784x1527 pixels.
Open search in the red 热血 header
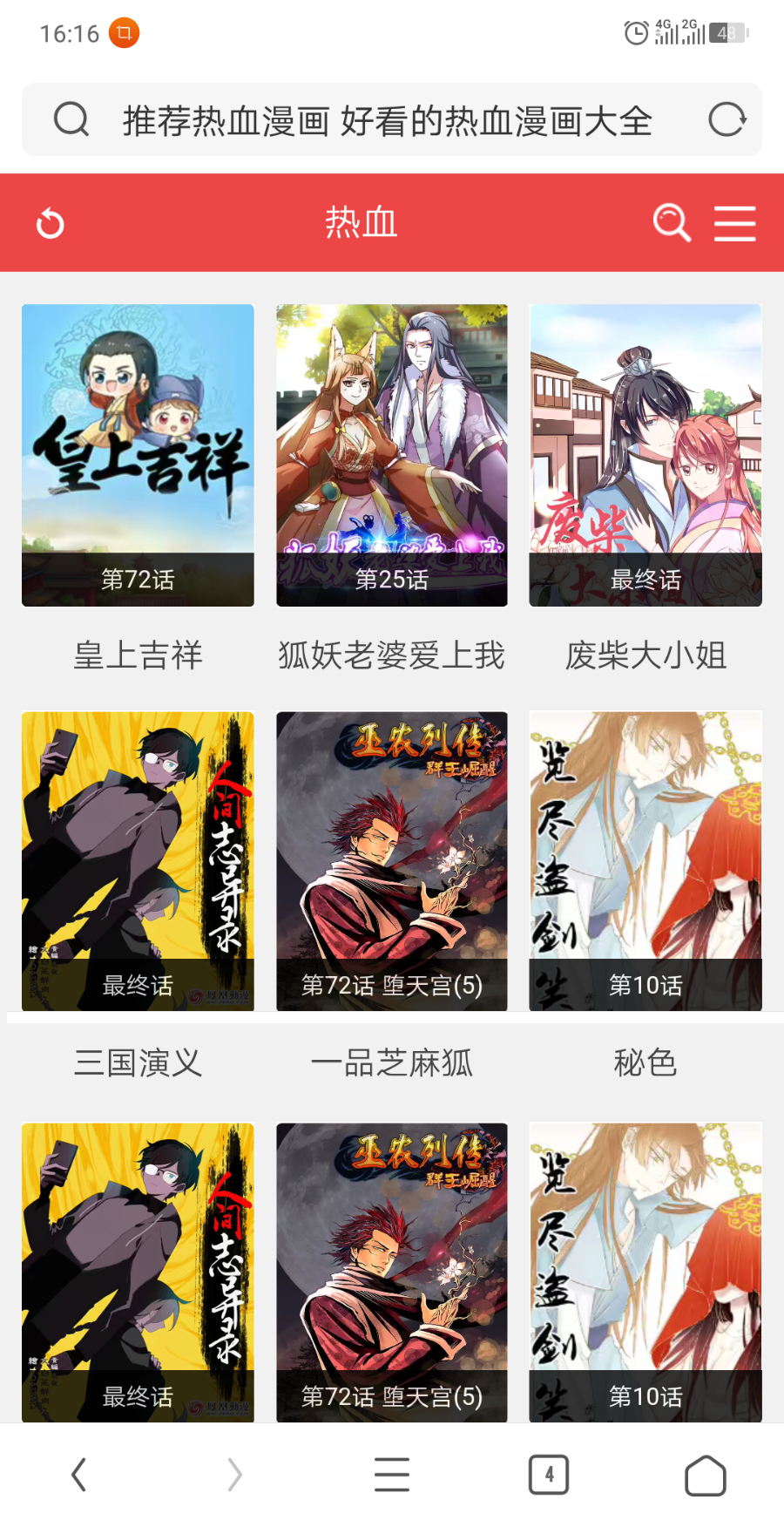pos(672,223)
